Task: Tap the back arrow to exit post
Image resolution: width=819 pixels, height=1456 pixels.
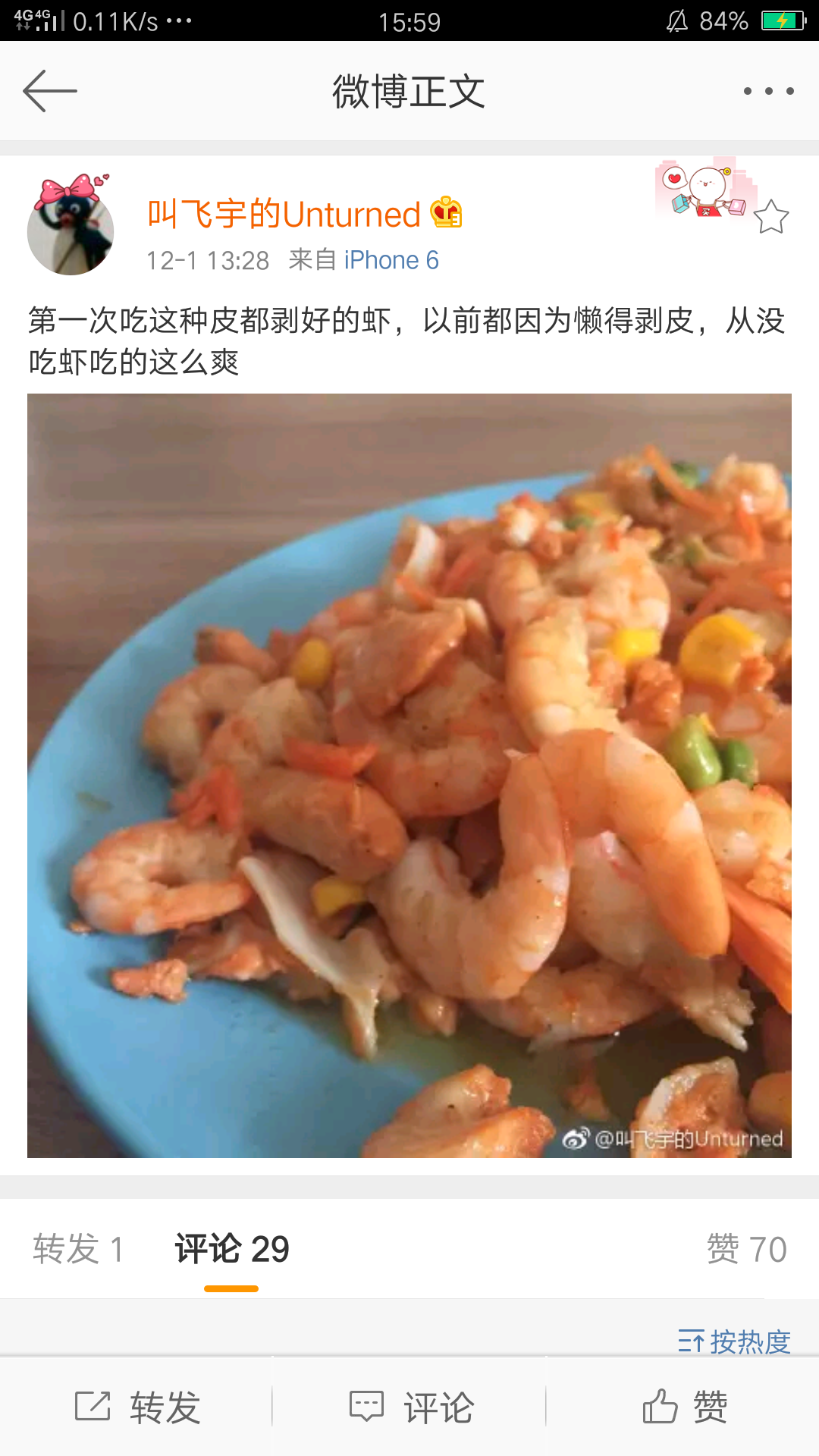Action: (51, 90)
